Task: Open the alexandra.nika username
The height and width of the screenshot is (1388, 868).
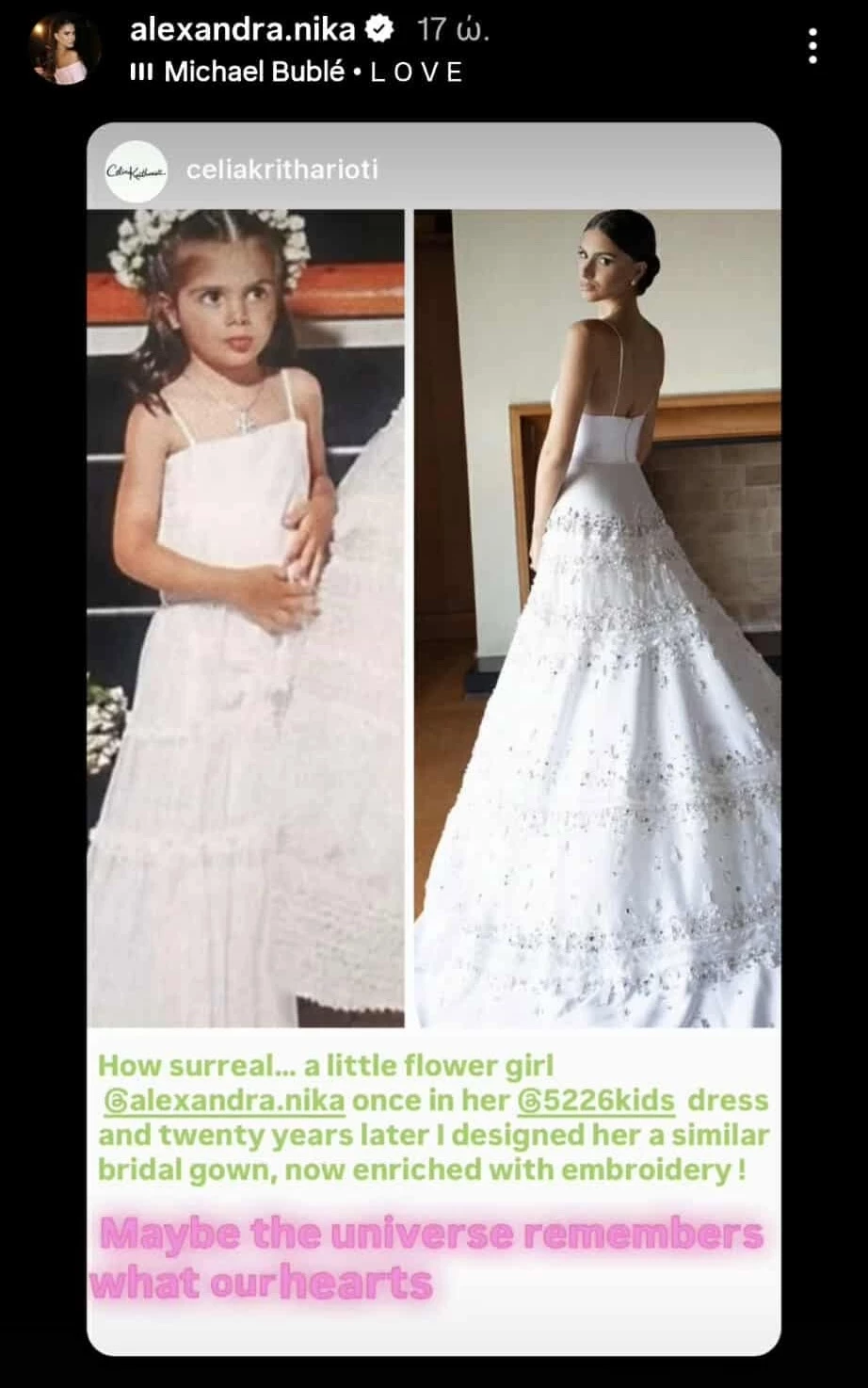Action: (242, 29)
